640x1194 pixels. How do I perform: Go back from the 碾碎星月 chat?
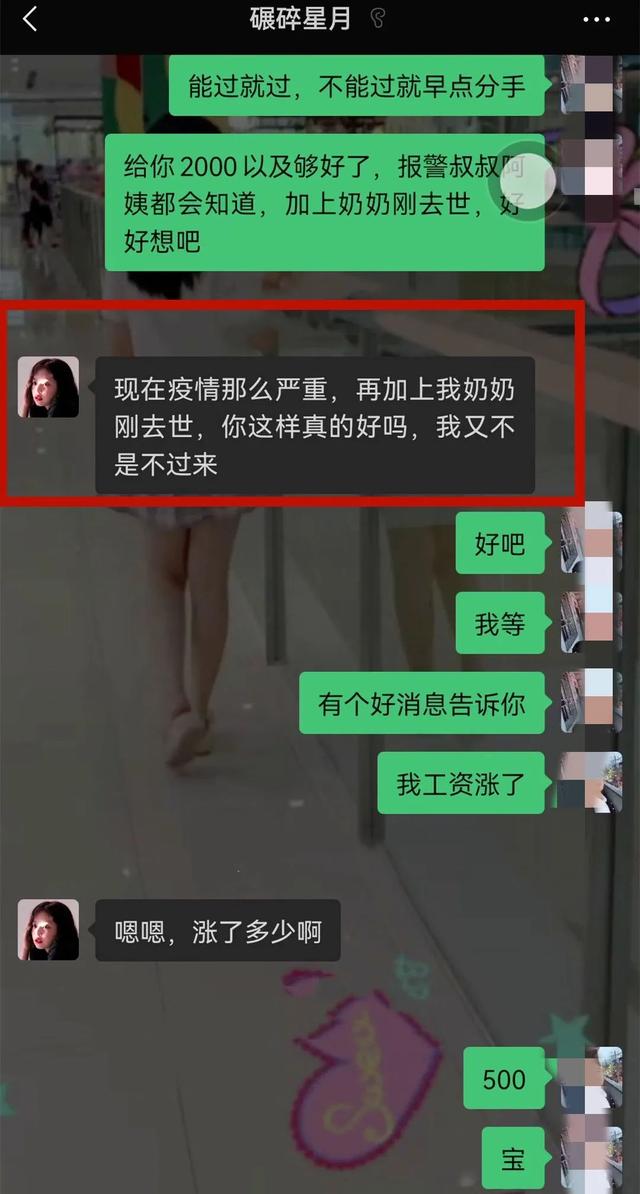point(30,19)
